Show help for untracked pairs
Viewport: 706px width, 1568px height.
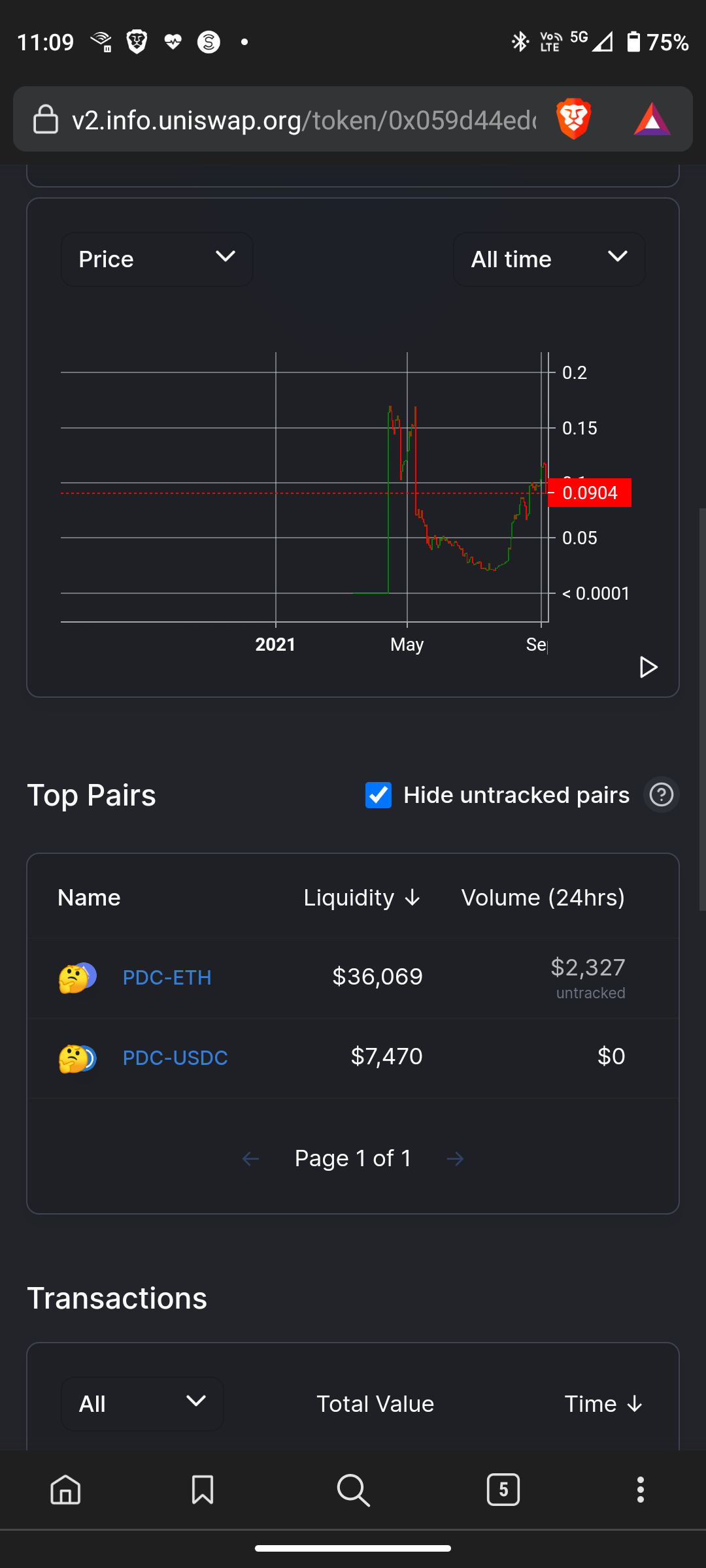[662, 795]
